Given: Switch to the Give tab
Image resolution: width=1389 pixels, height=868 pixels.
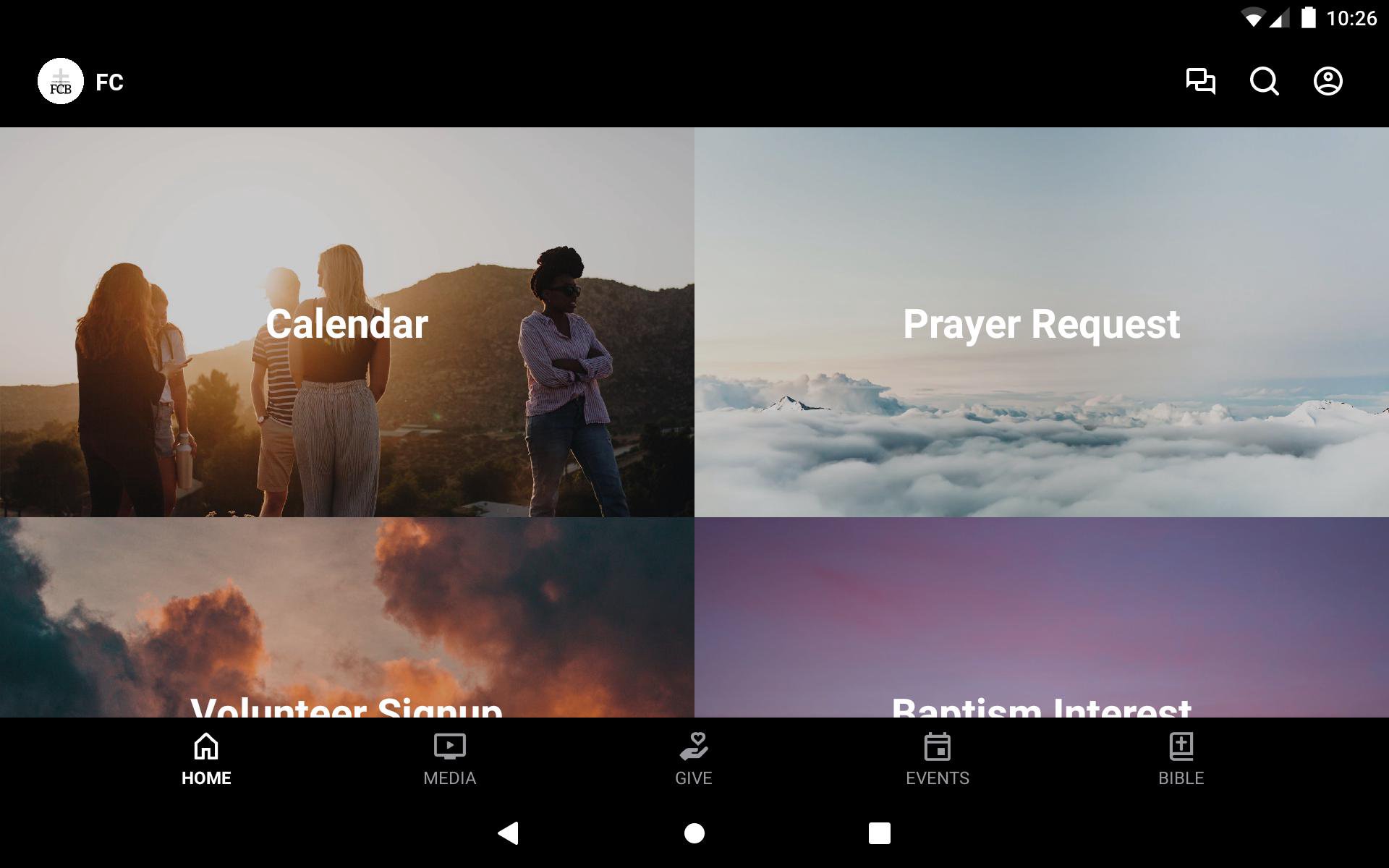Looking at the screenshot, I should (x=693, y=759).
